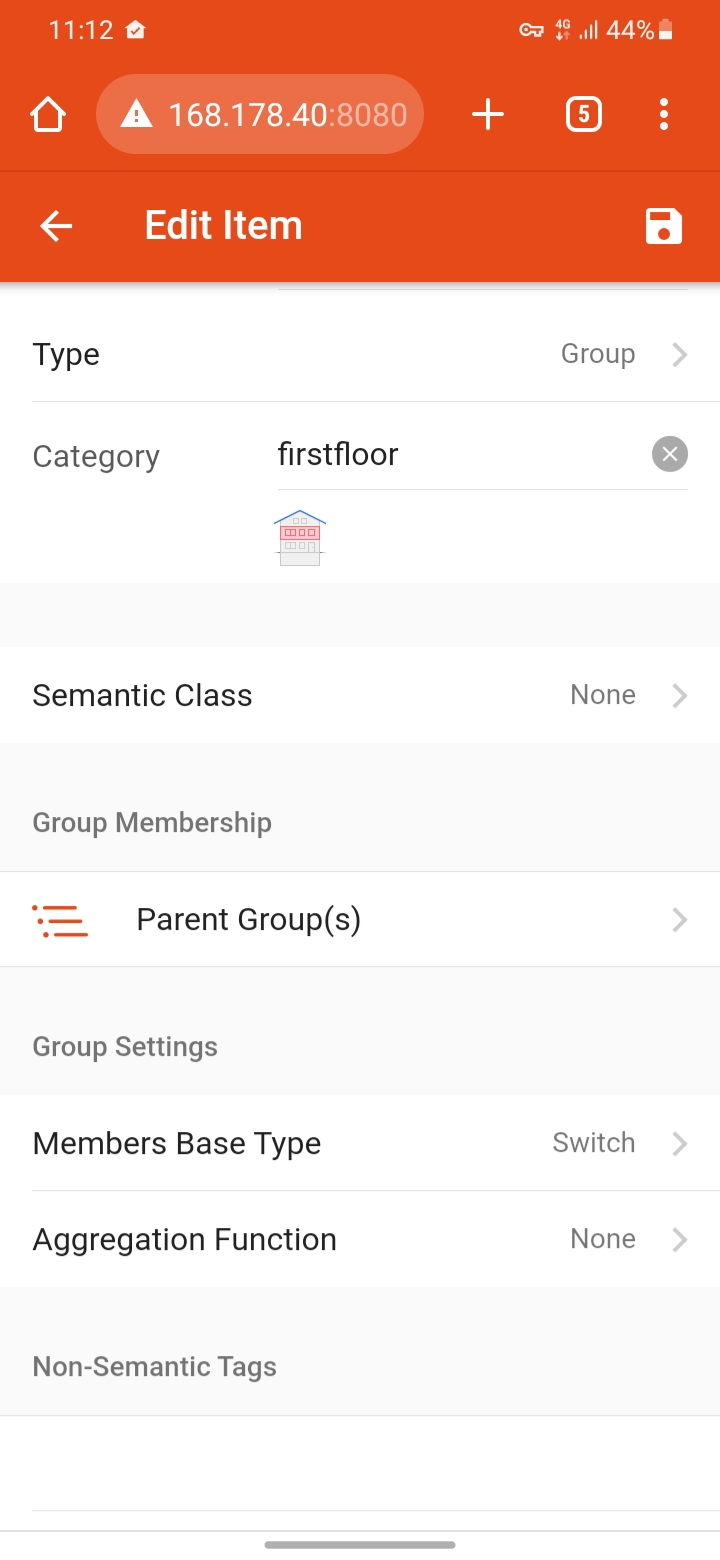This screenshot has width=720, height=1560.
Task: Tap the orange list icon beside Parent Group(s)
Action: point(59,919)
